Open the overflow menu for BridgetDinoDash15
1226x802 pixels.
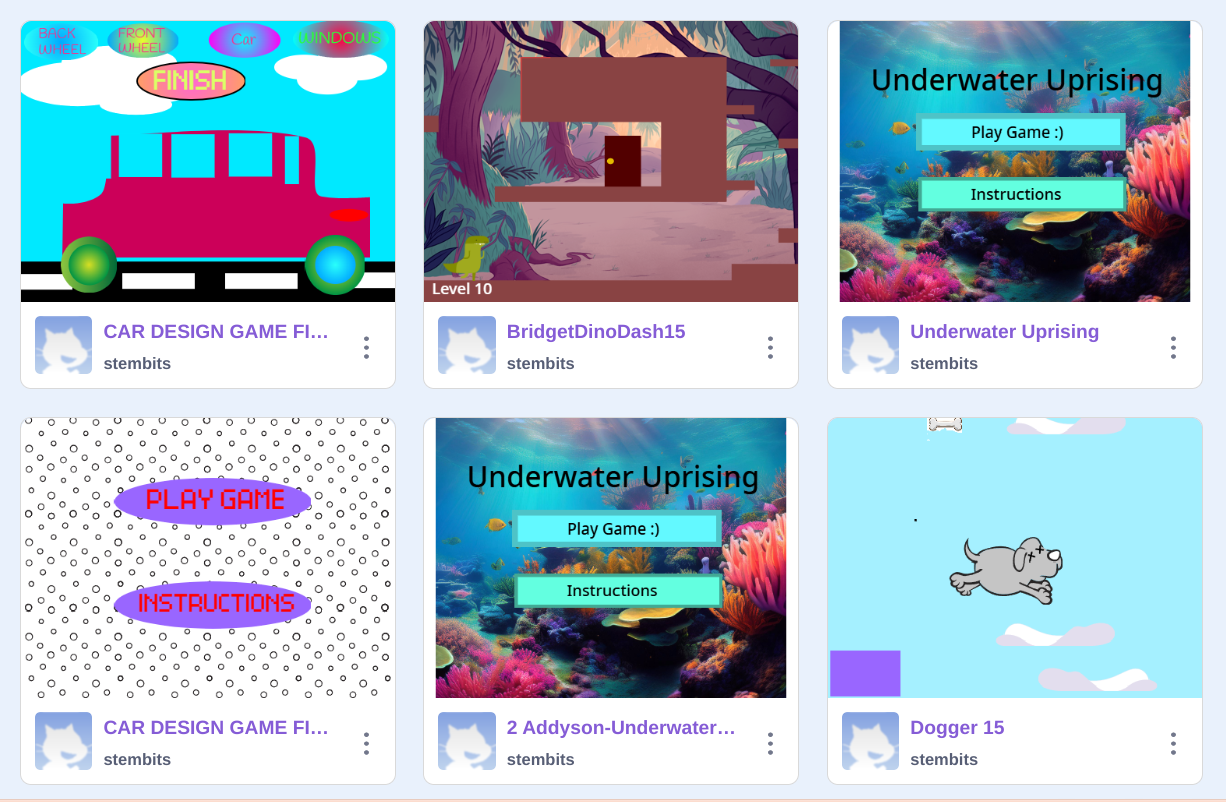tap(770, 348)
